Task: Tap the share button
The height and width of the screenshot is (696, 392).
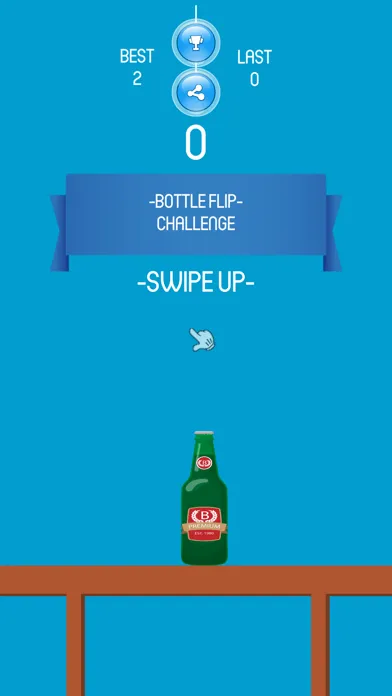Action: [196, 93]
